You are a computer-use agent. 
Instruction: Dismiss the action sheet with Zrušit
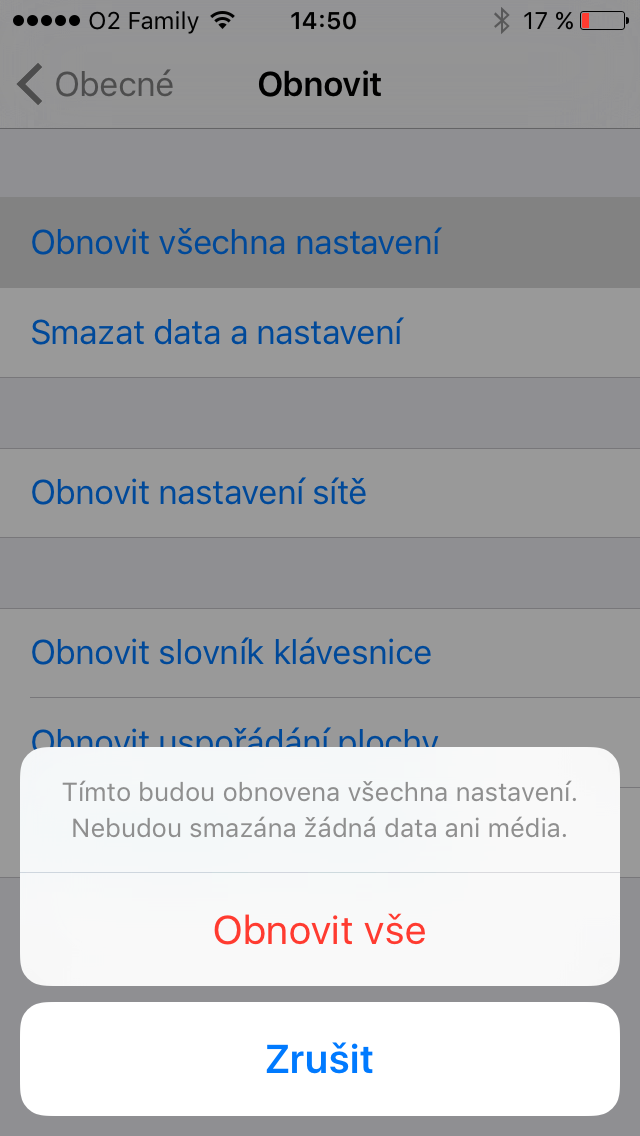[320, 1058]
